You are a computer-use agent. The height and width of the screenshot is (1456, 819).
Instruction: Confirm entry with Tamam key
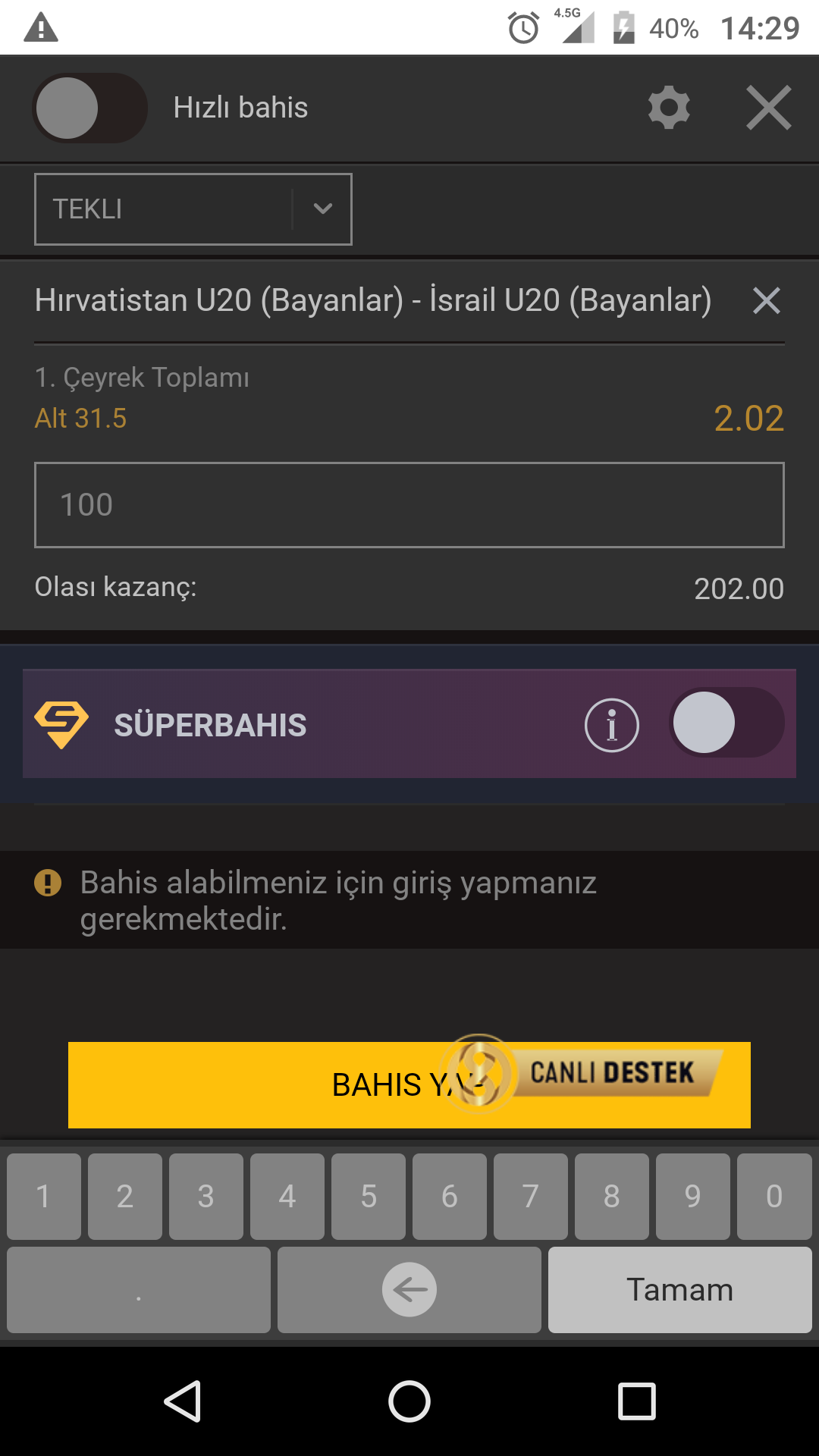[680, 1290]
